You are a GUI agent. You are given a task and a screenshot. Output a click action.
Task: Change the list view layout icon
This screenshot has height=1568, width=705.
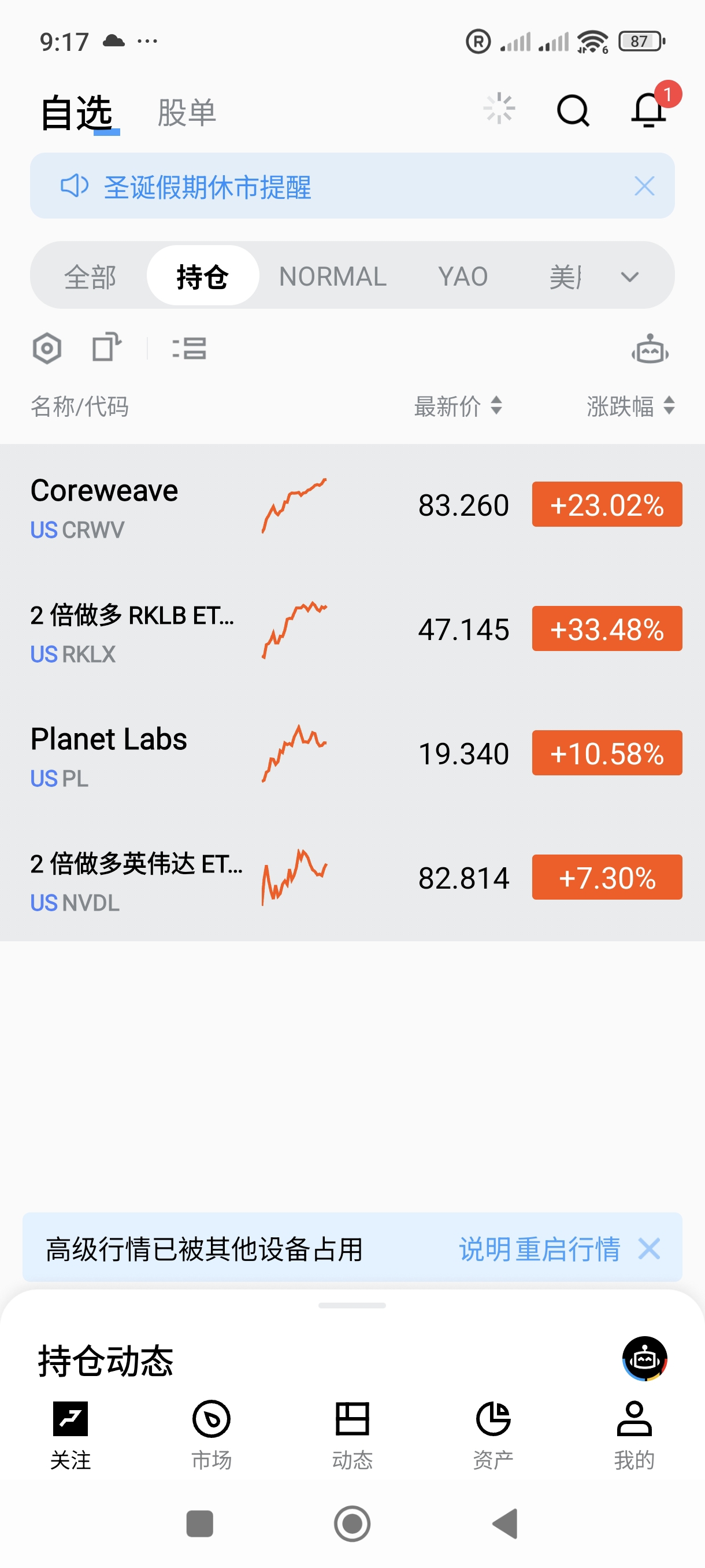pyautogui.click(x=189, y=349)
